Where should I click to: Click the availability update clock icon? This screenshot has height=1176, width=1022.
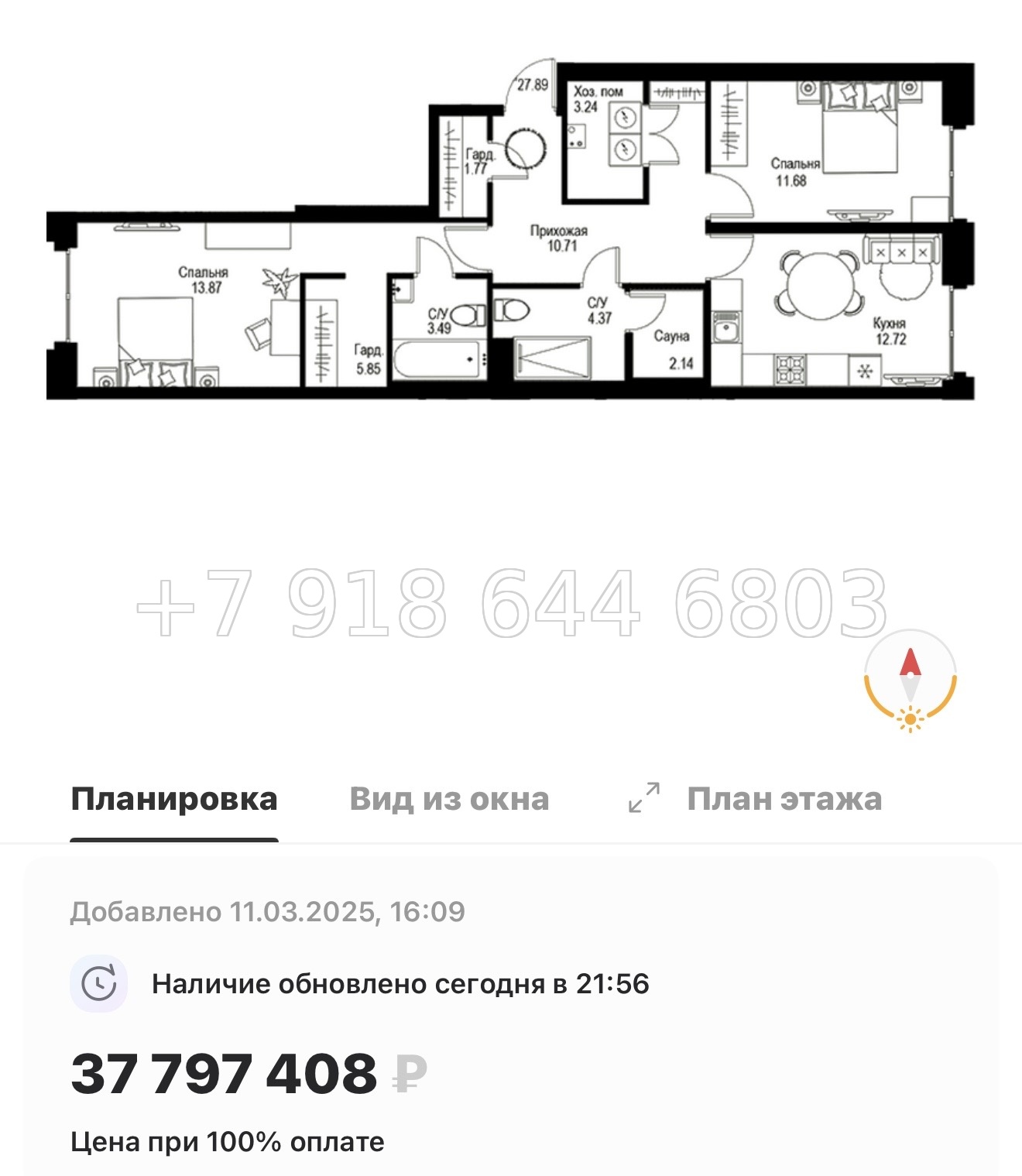click(x=100, y=982)
